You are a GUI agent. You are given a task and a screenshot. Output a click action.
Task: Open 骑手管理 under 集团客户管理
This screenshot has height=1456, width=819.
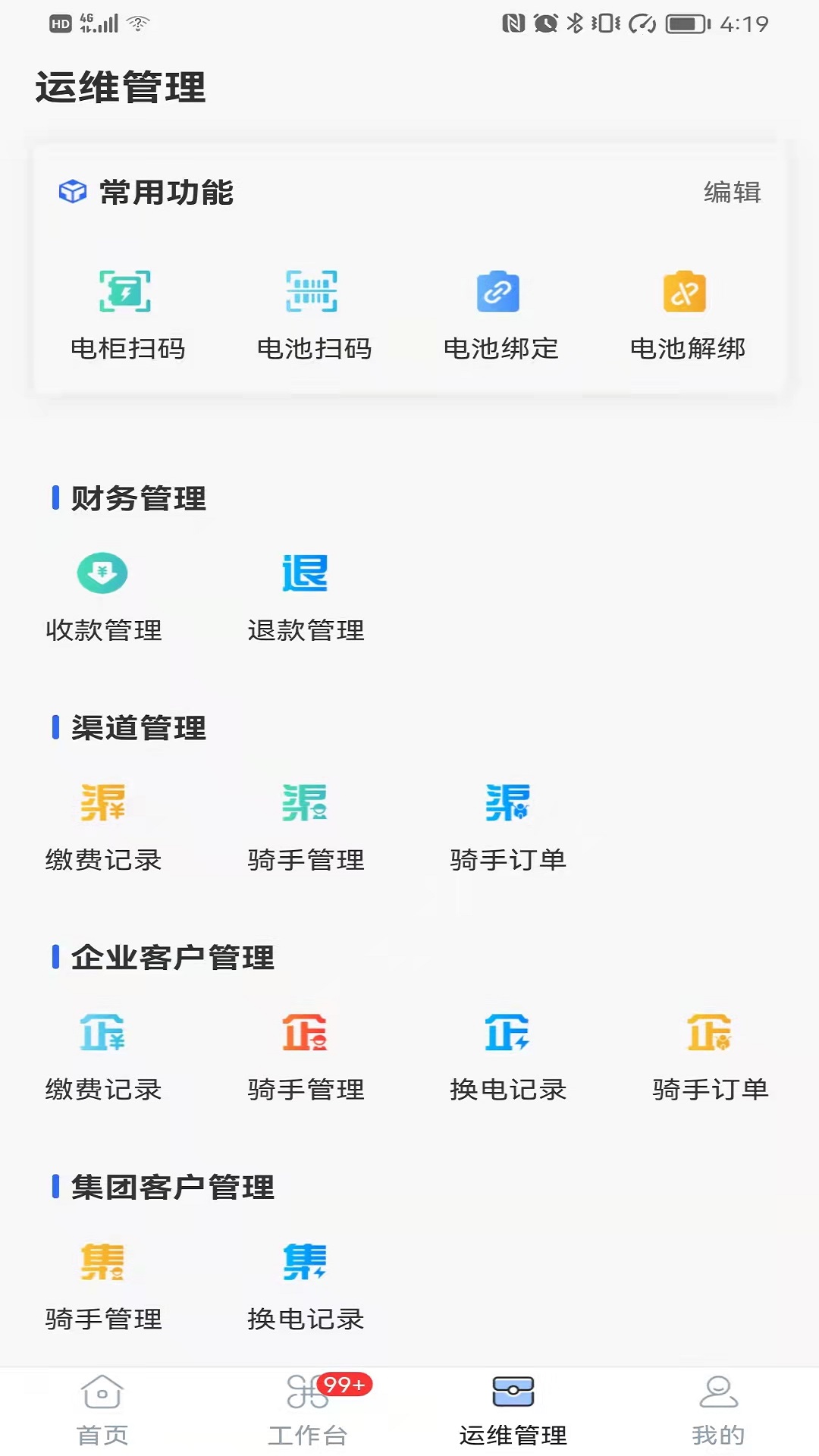[103, 1285]
